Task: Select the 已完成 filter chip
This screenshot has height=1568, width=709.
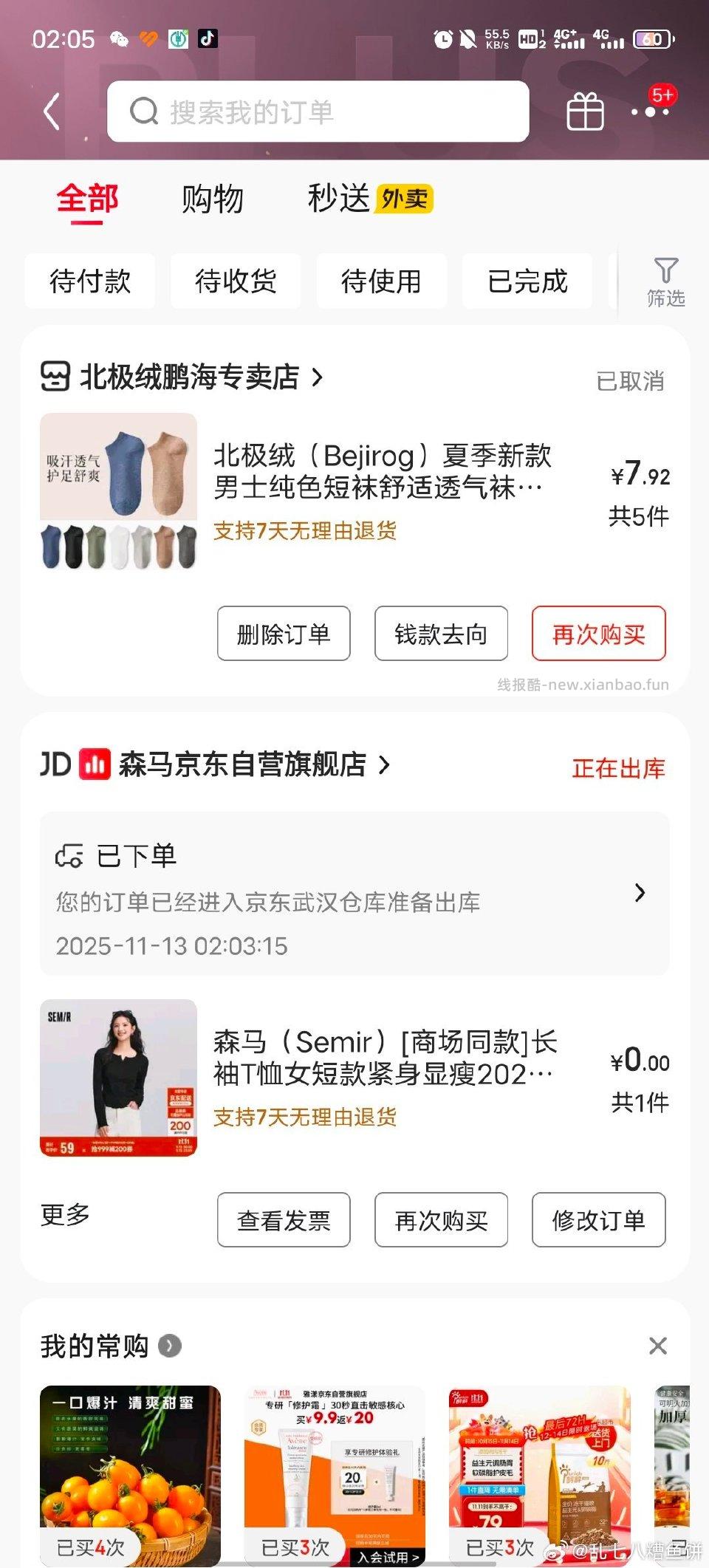Action: [x=527, y=281]
